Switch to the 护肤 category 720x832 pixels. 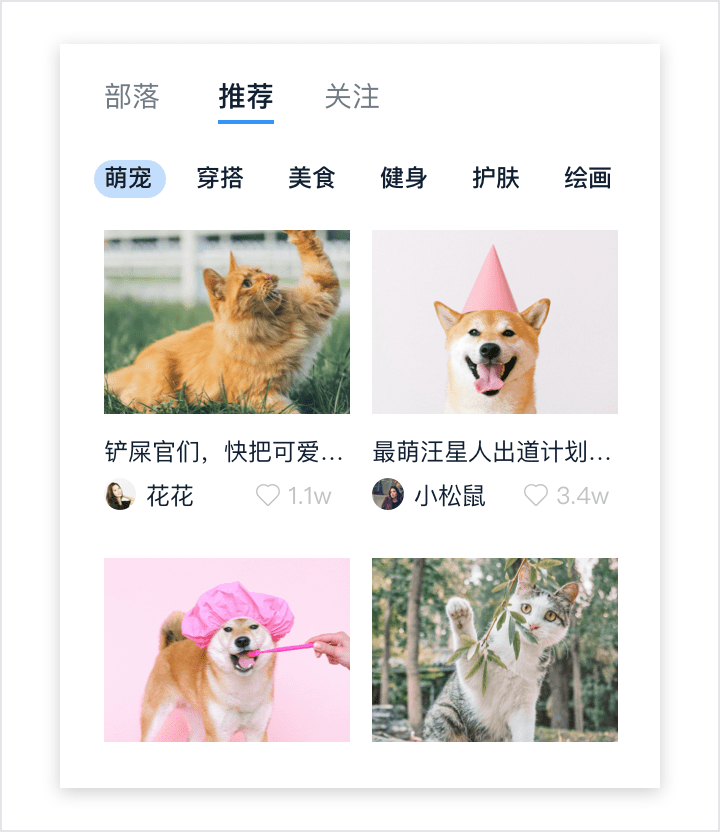click(x=496, y=179)
